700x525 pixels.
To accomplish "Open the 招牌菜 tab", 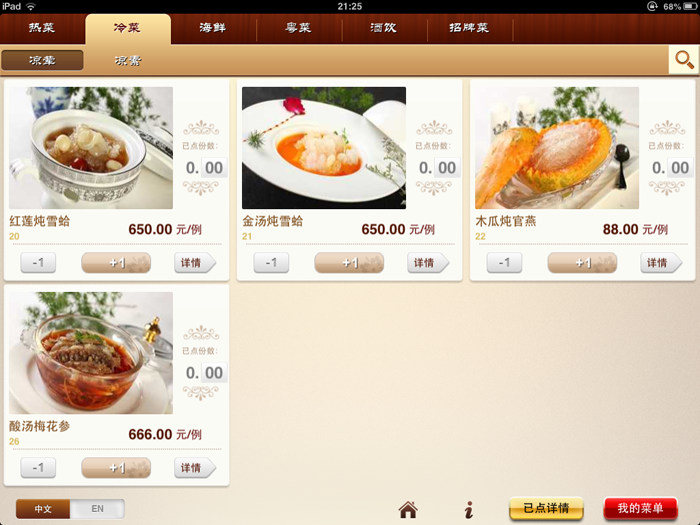I will coord(469,28).
